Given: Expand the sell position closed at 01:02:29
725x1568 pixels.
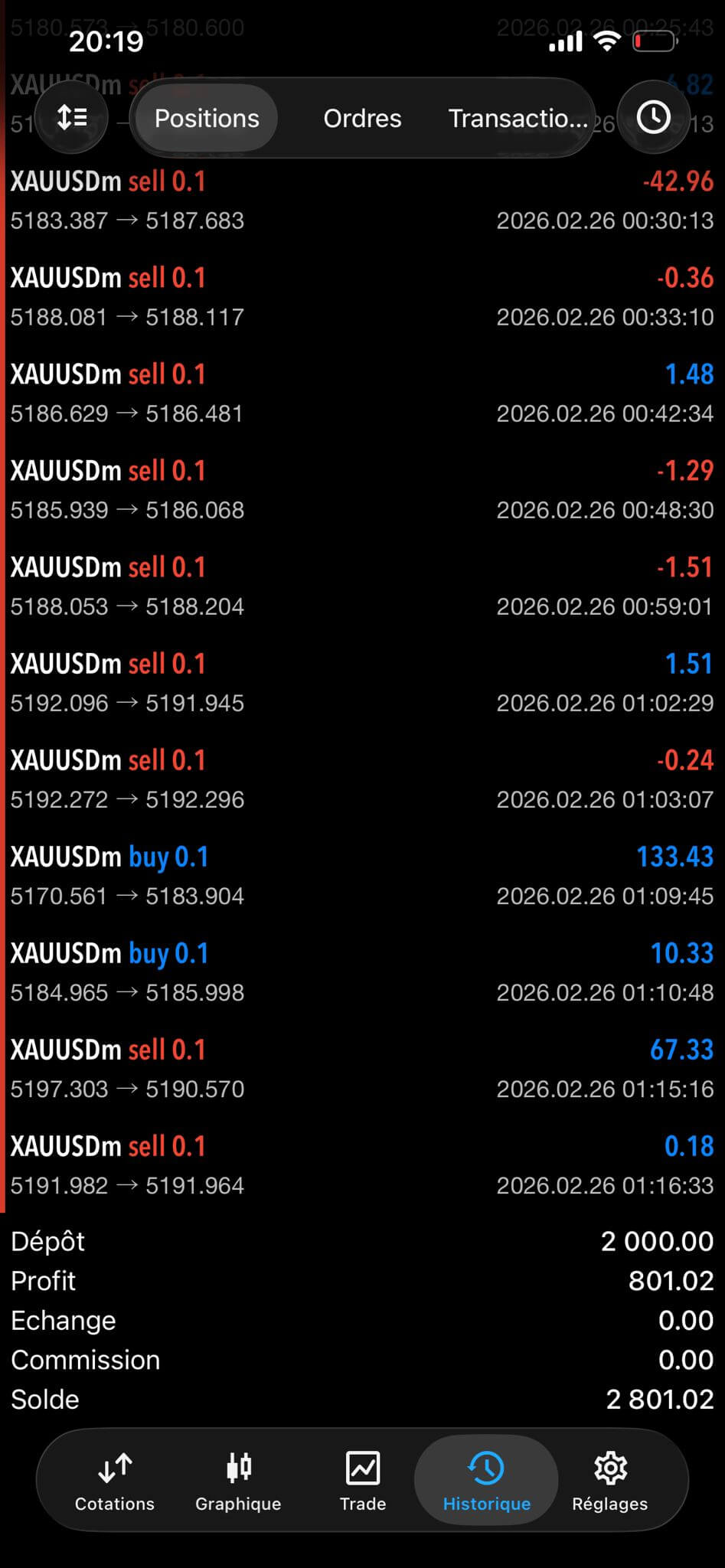Looking at the screenshot, I should point(362,683).
